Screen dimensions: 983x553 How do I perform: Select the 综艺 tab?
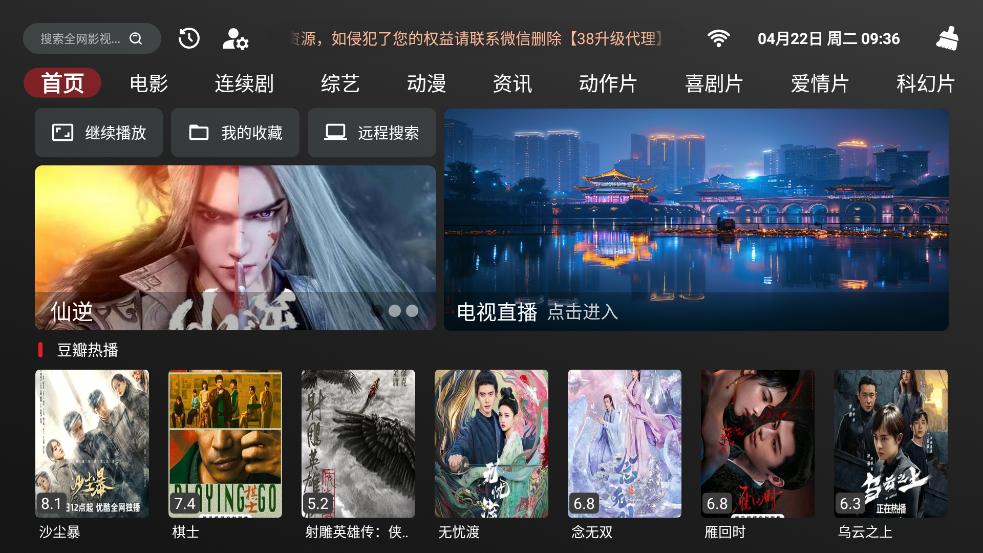tap(340, 83)
